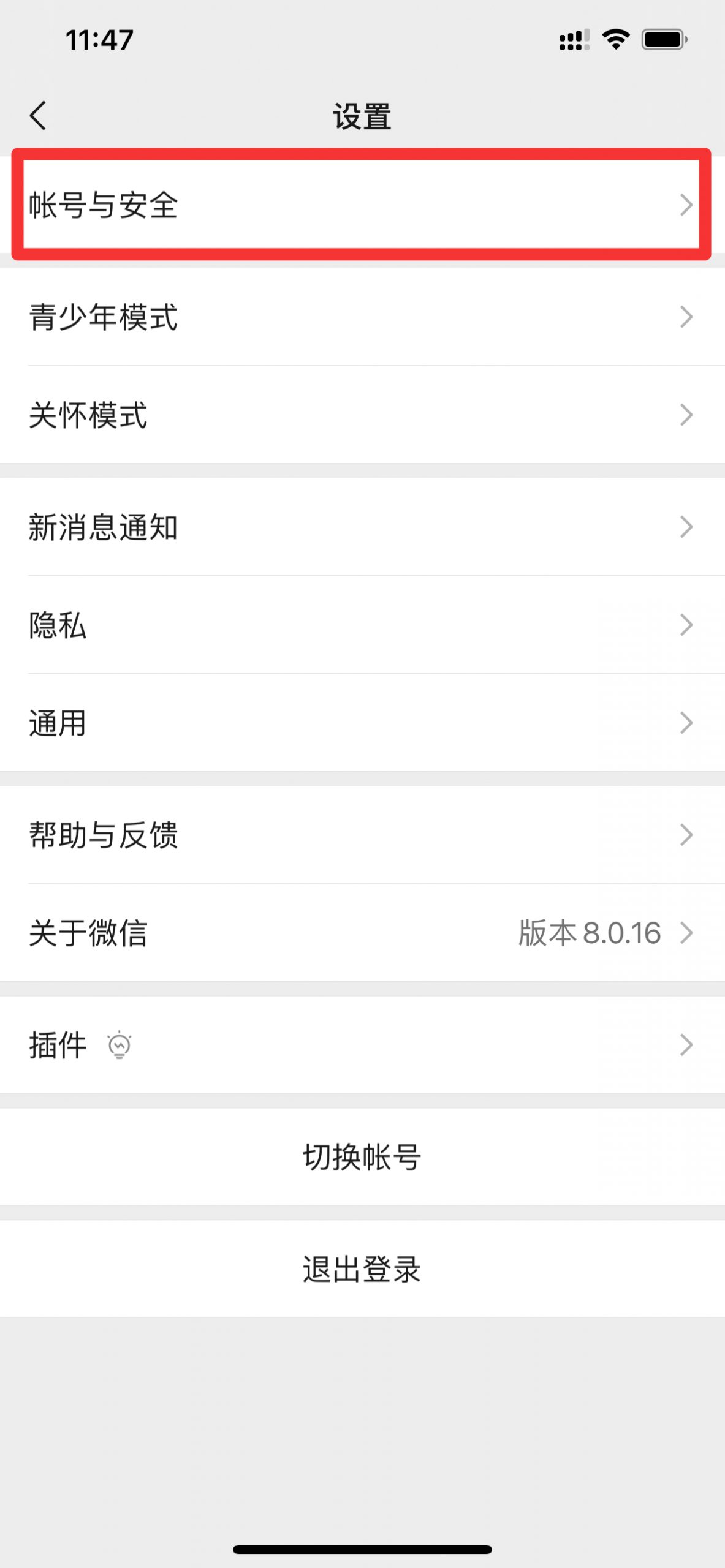
Task: Tap 退出登录 to log out
Action: 362,1269
